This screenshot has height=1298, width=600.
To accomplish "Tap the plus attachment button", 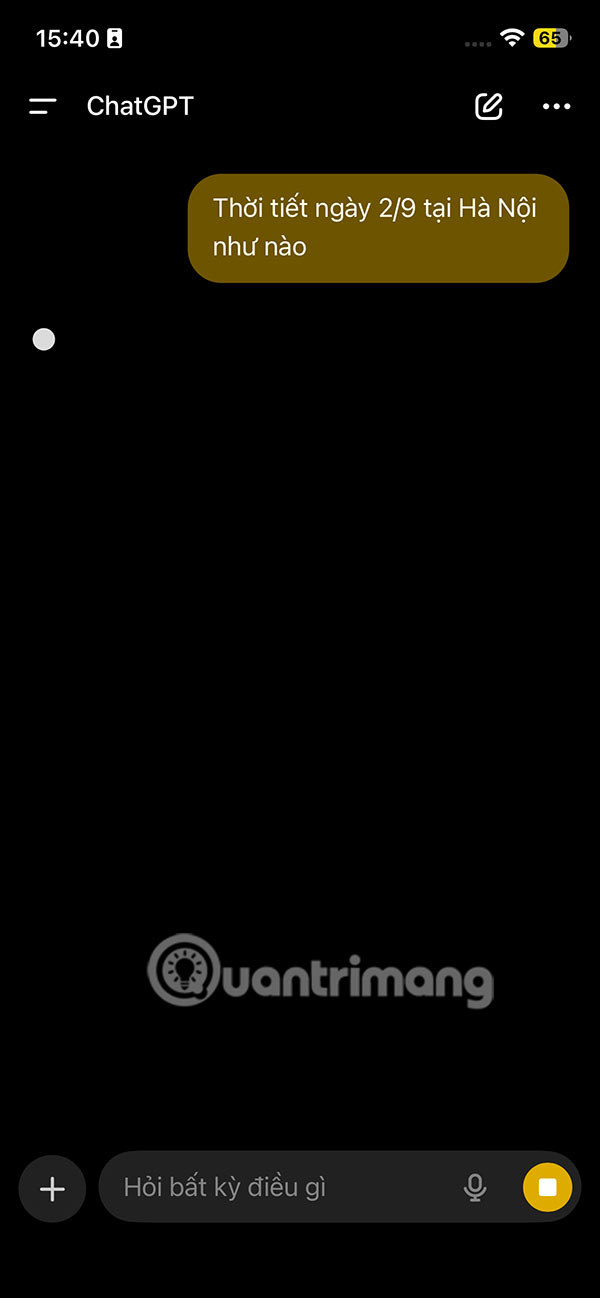I will click(52, 1188).
